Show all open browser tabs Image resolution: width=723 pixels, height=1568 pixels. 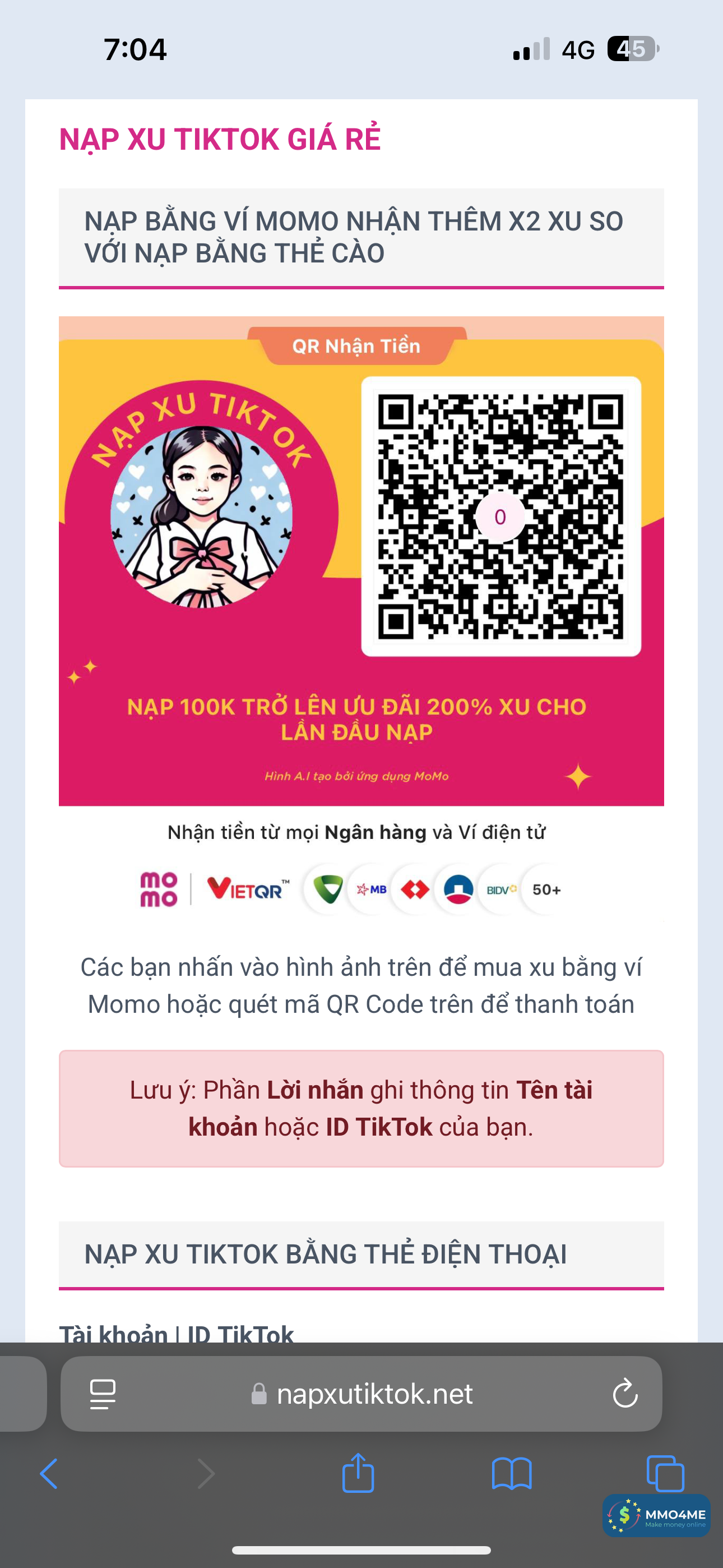[x=665, y=1473]
